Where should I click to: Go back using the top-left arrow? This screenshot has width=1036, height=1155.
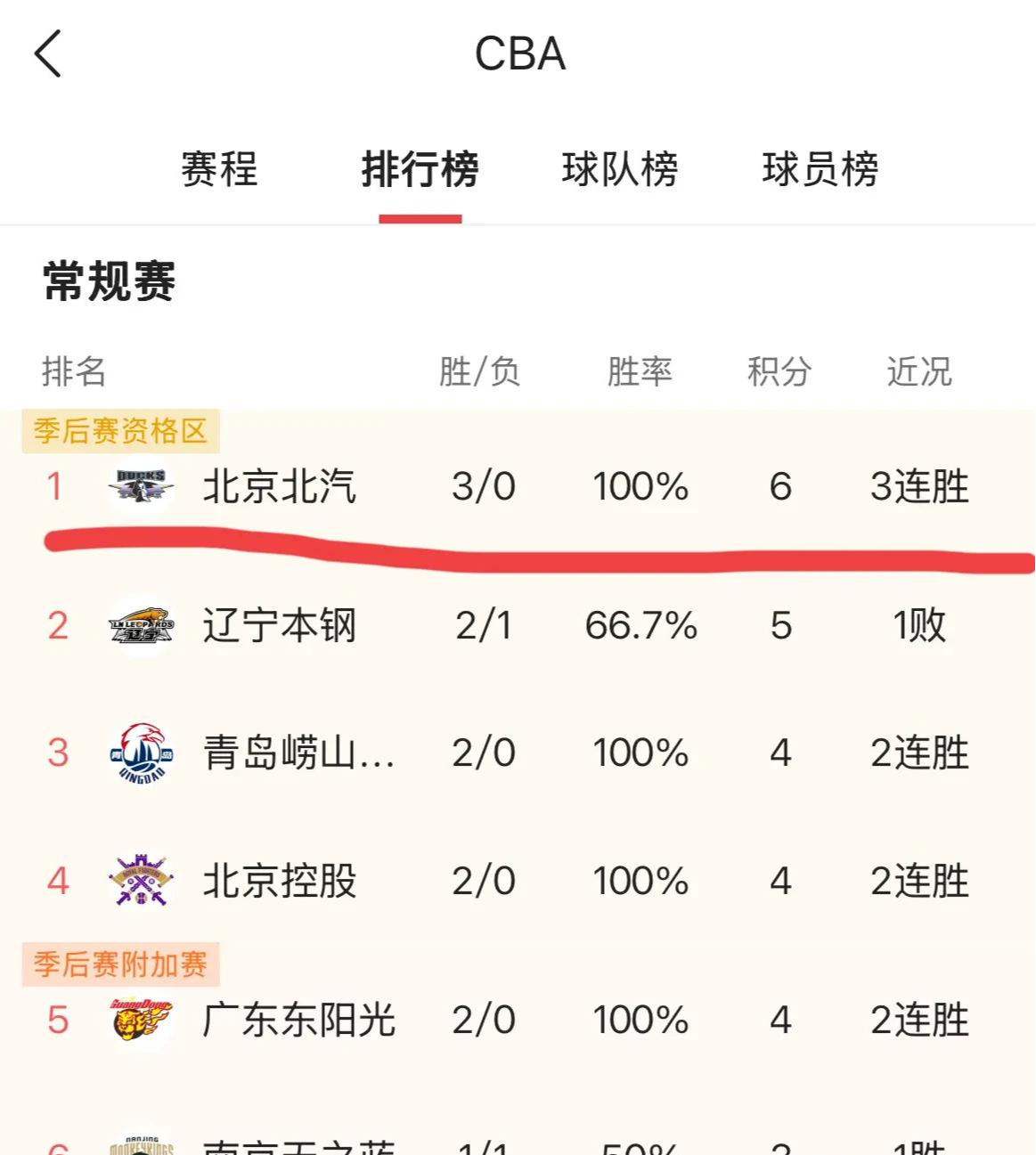pyautogui.click(x=48, y=53)
